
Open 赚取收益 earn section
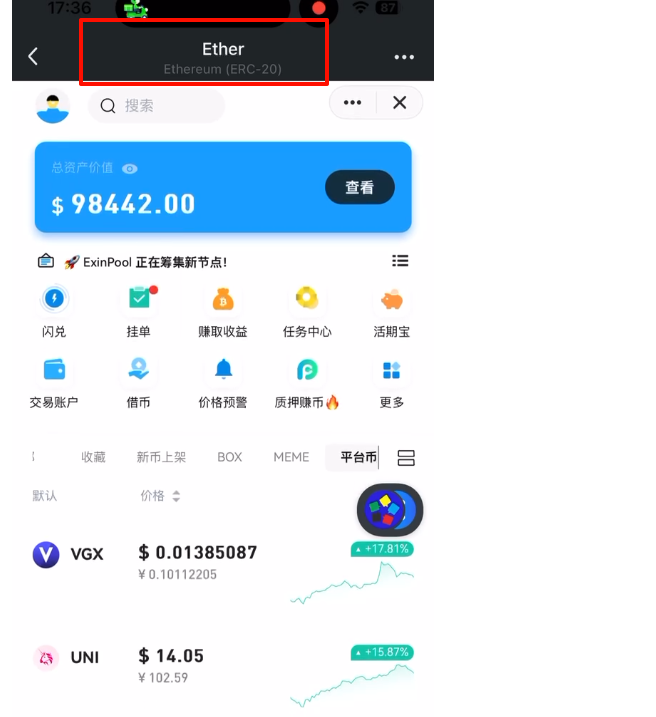click(222, 310)
